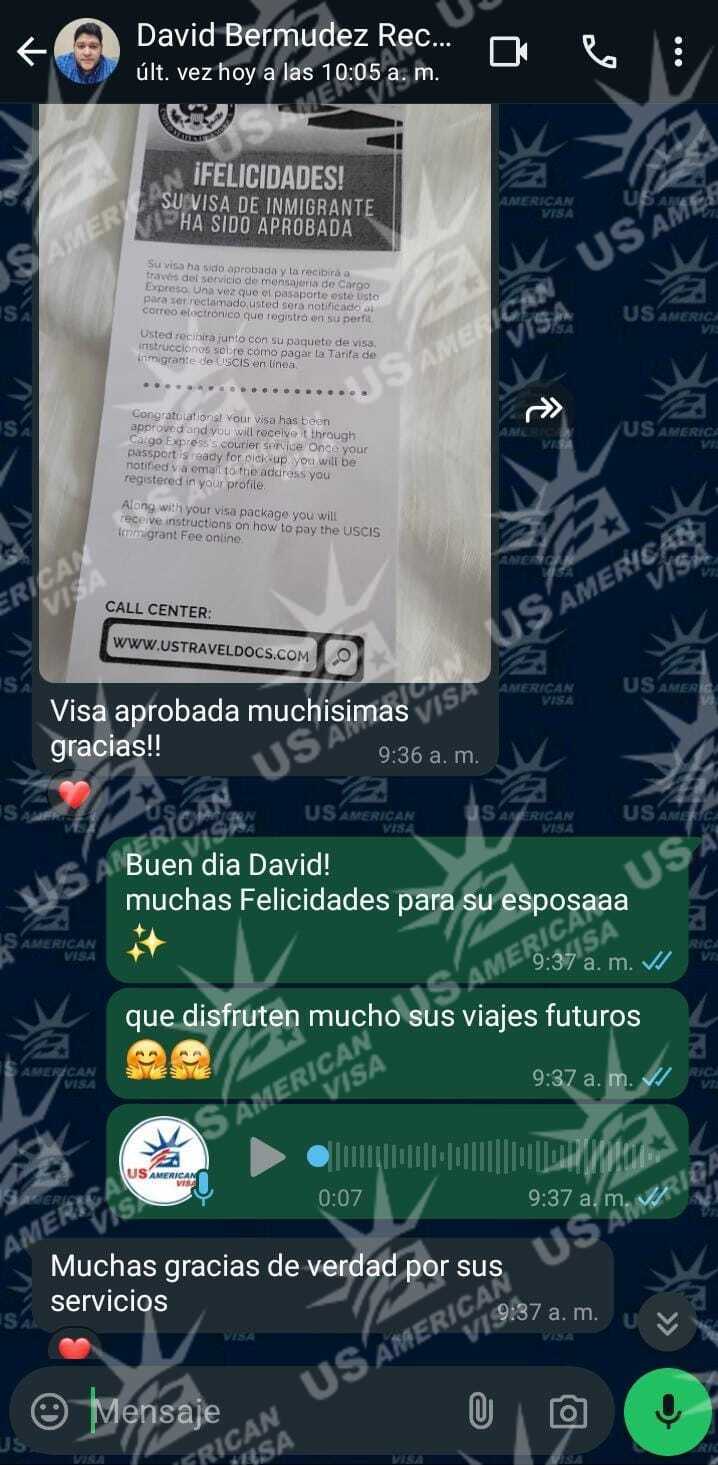Start a video call with David

508,52
